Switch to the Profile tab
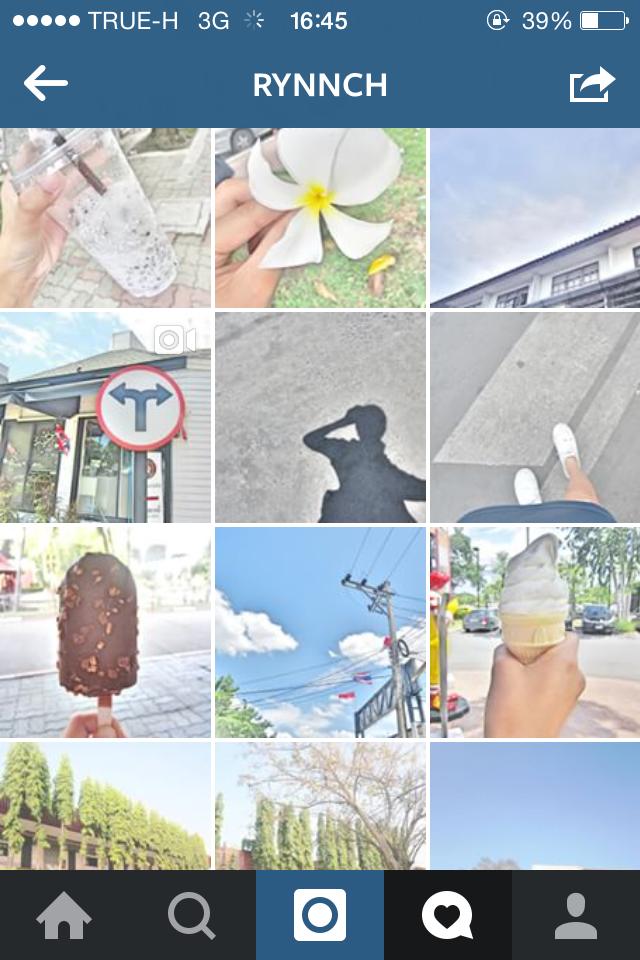This screenshot has width=640, height=960. coord(576,915)
